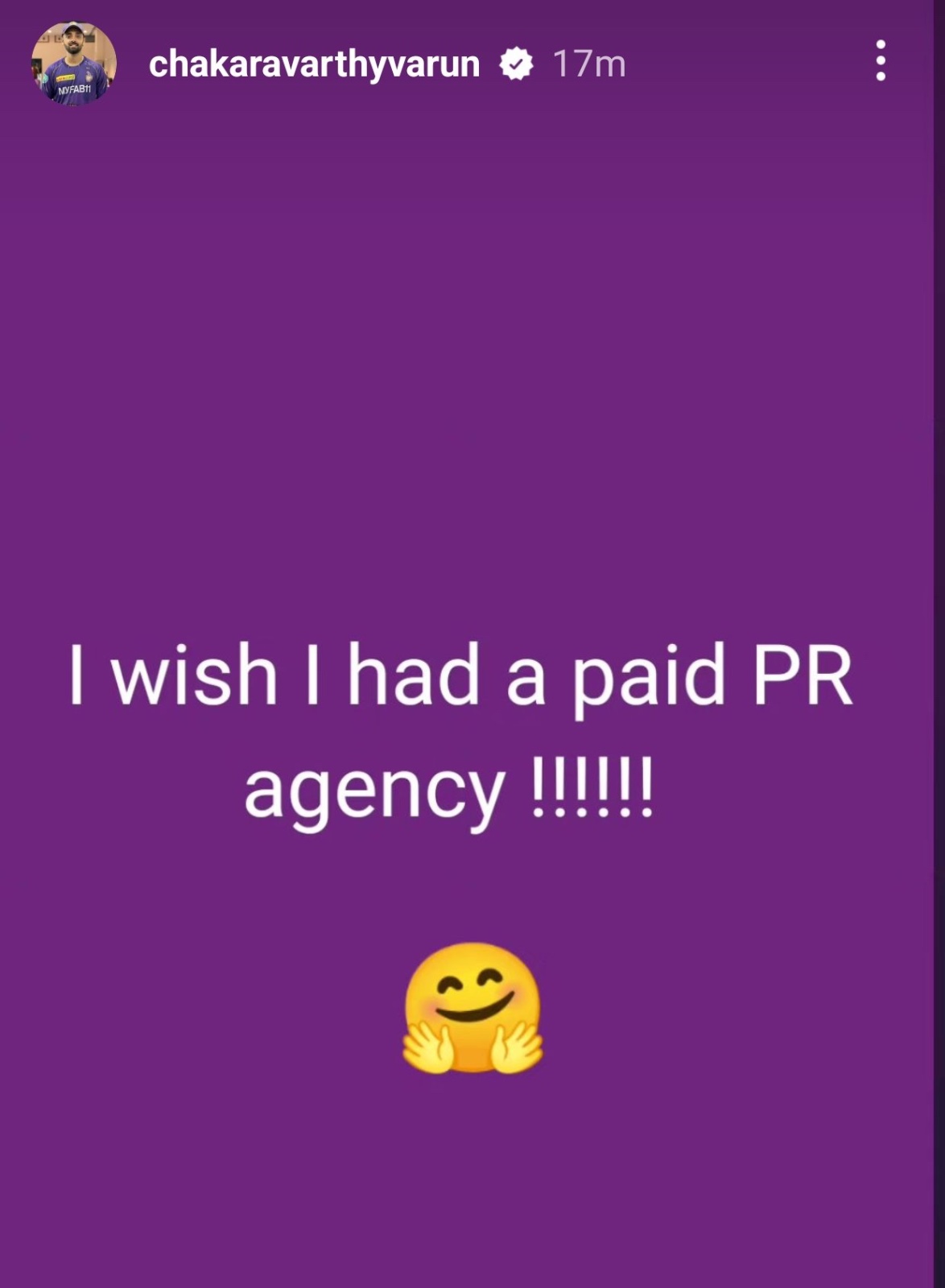This screenshot has height=1288, width=945.
Task: Open the three-dot overflow menu
Action: click(881, 61)
